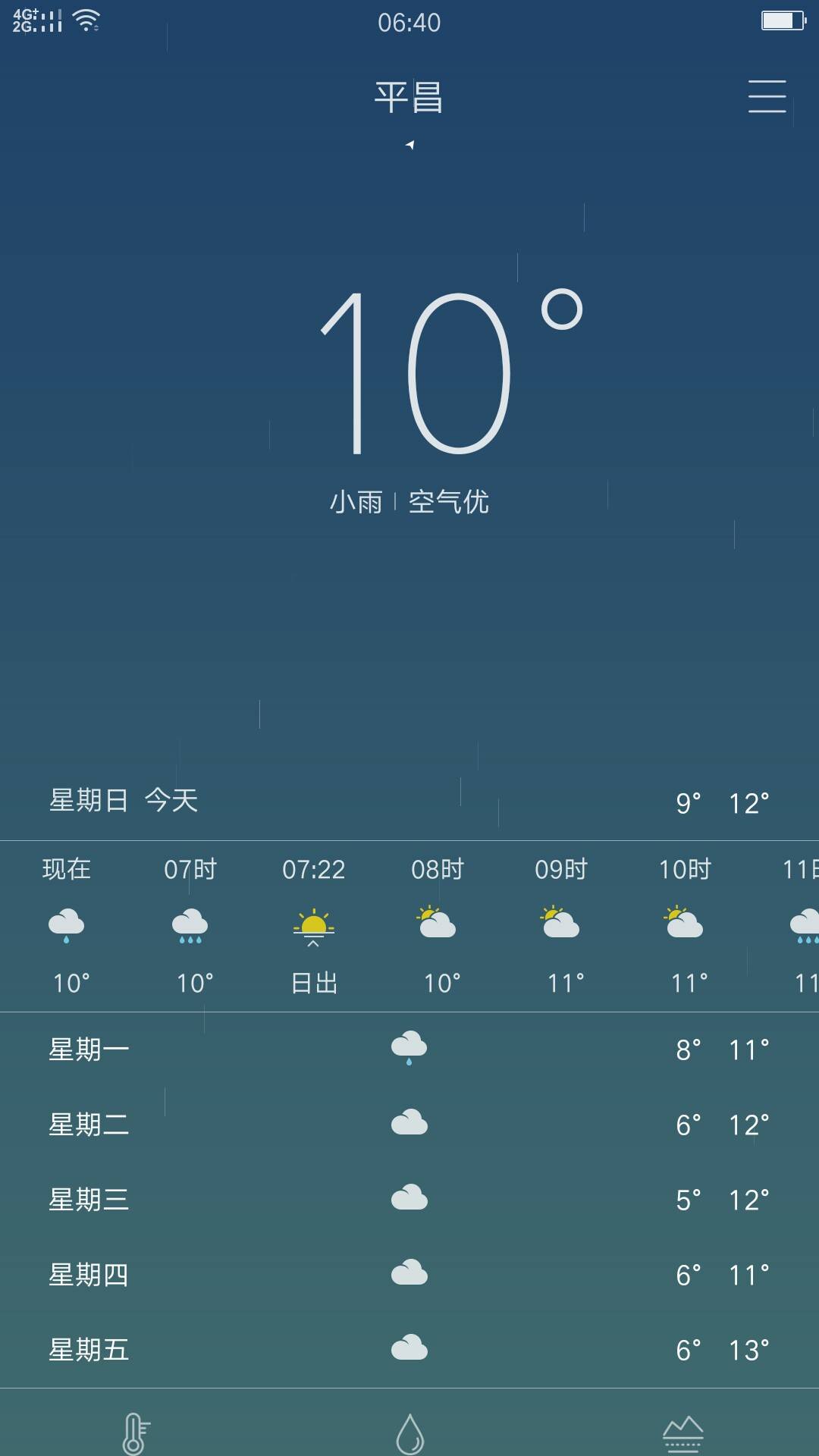Open the 星期二 forecast row
This screenshot has width=819, height=1456.
coord(409,1125)
